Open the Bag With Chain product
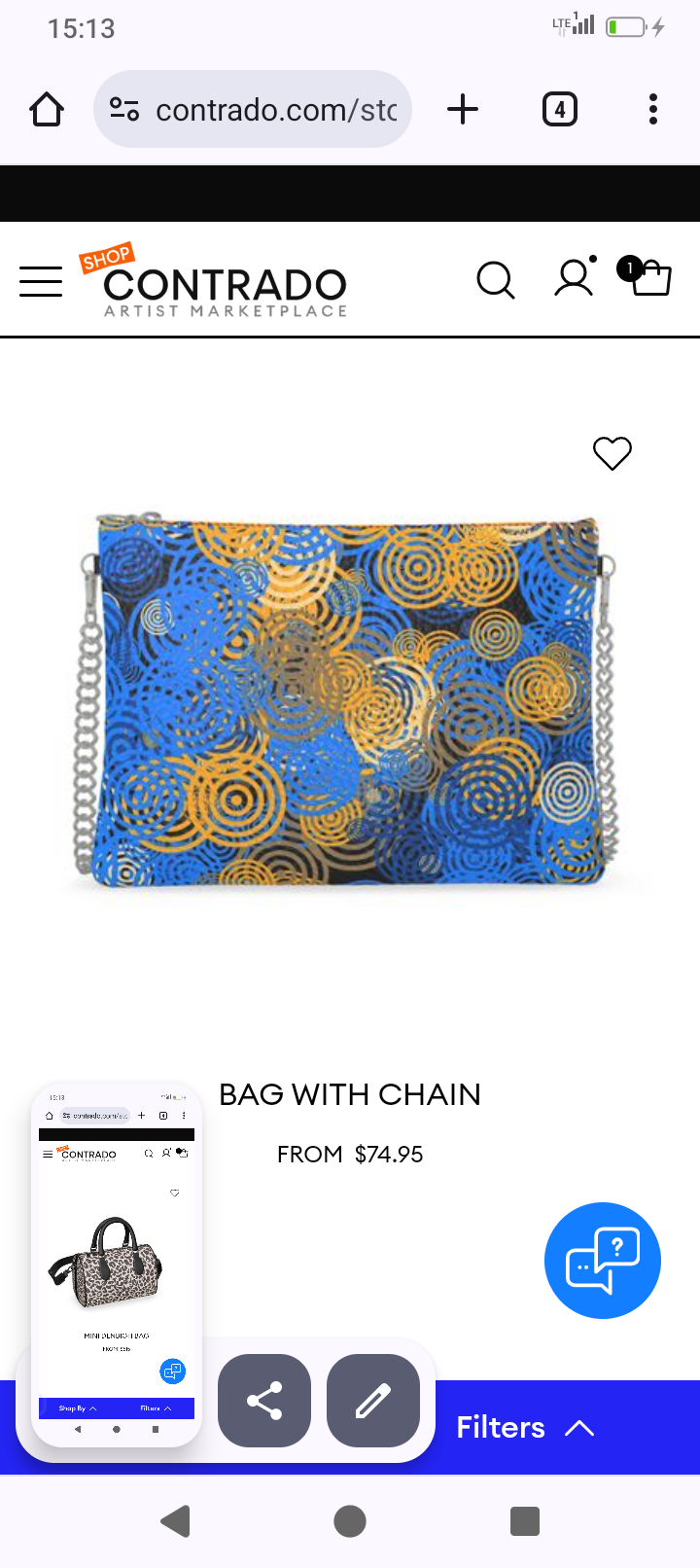 click(350, 700)
